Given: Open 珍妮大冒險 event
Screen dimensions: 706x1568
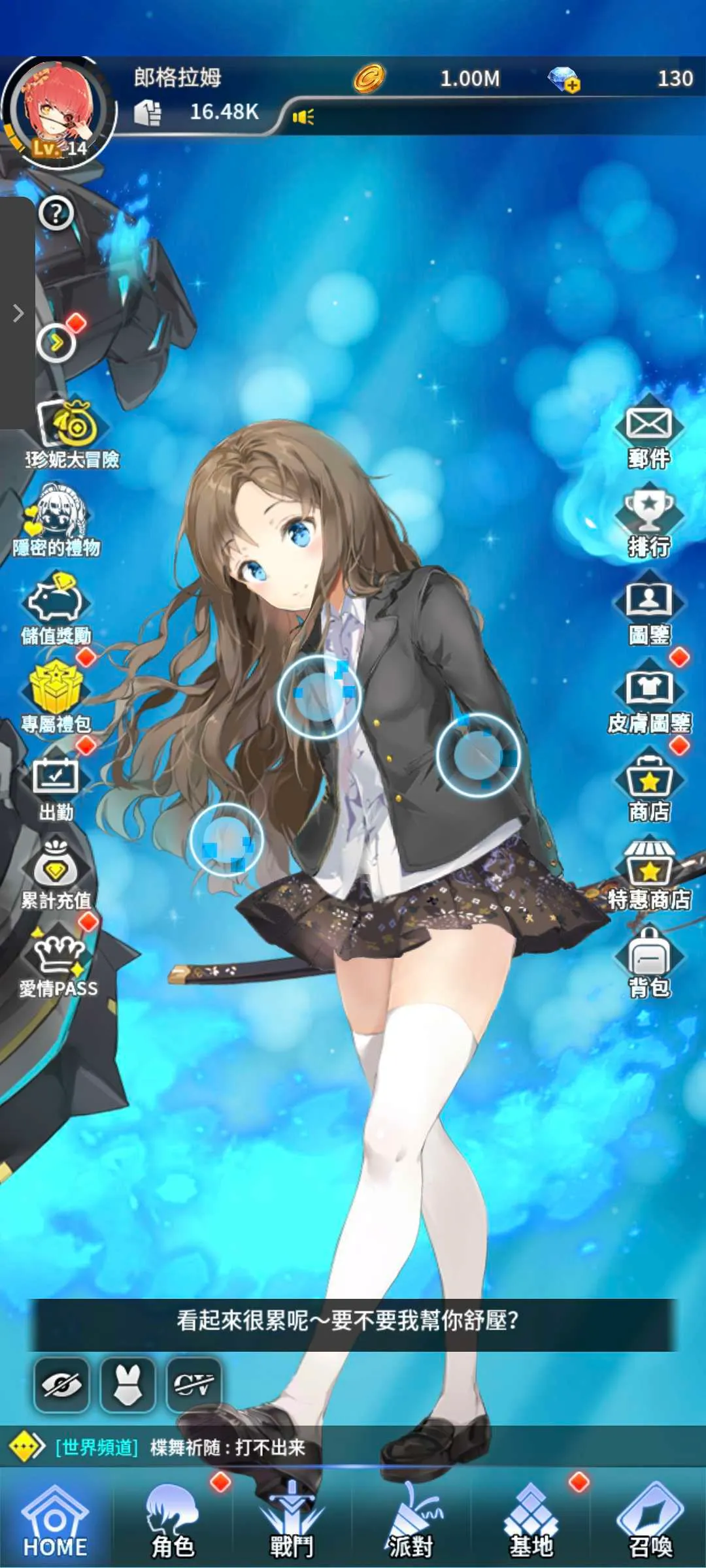Looking at the screenshot, I should pyautogui.click(x=72, y=434).
